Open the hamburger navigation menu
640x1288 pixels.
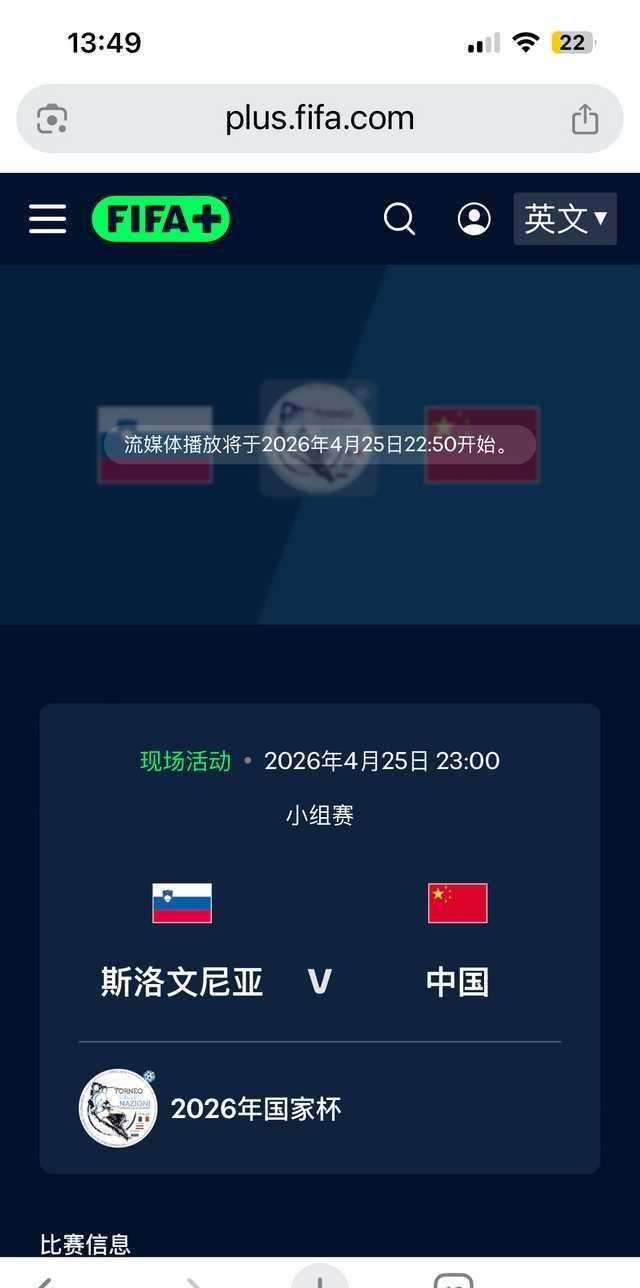[47, 219]
